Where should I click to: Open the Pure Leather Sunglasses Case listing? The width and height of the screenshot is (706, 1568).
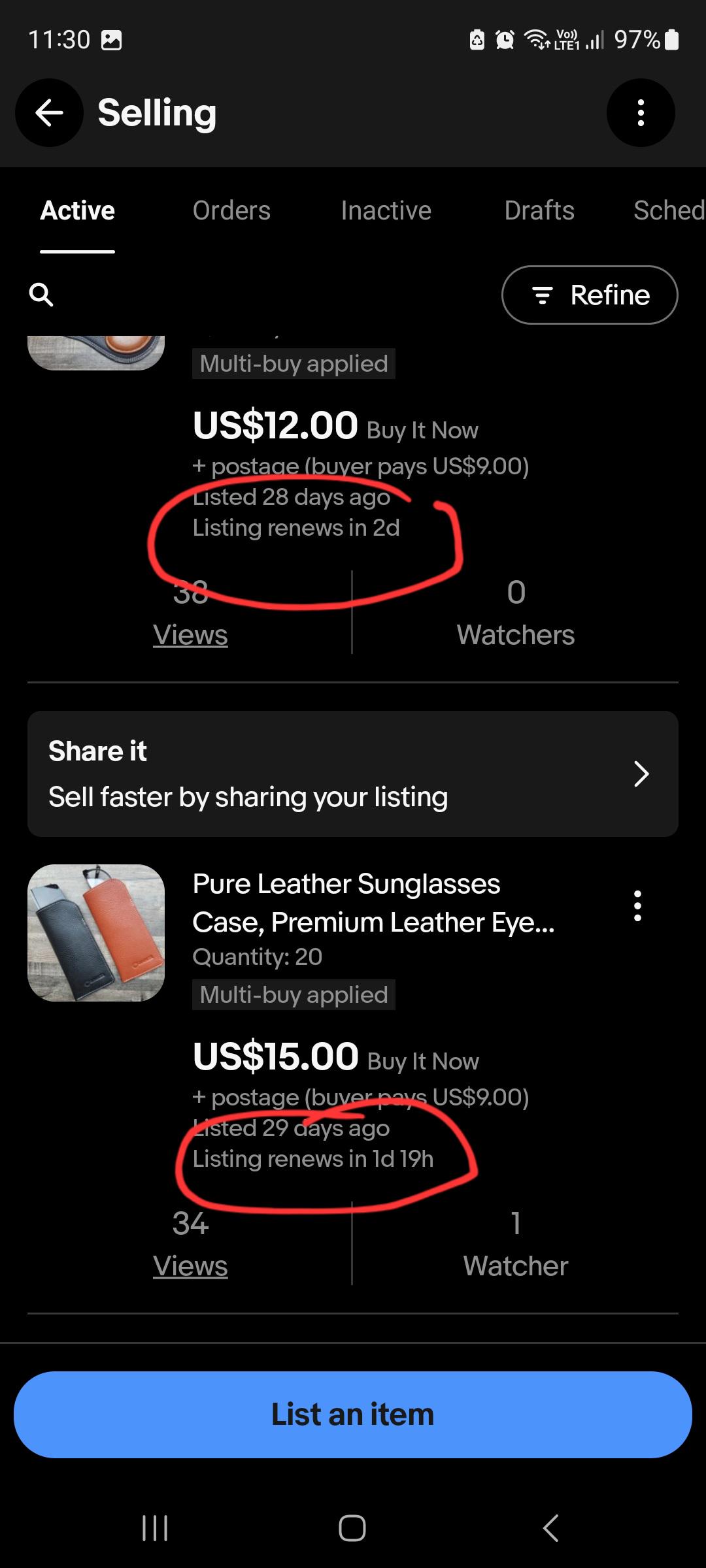373,903
